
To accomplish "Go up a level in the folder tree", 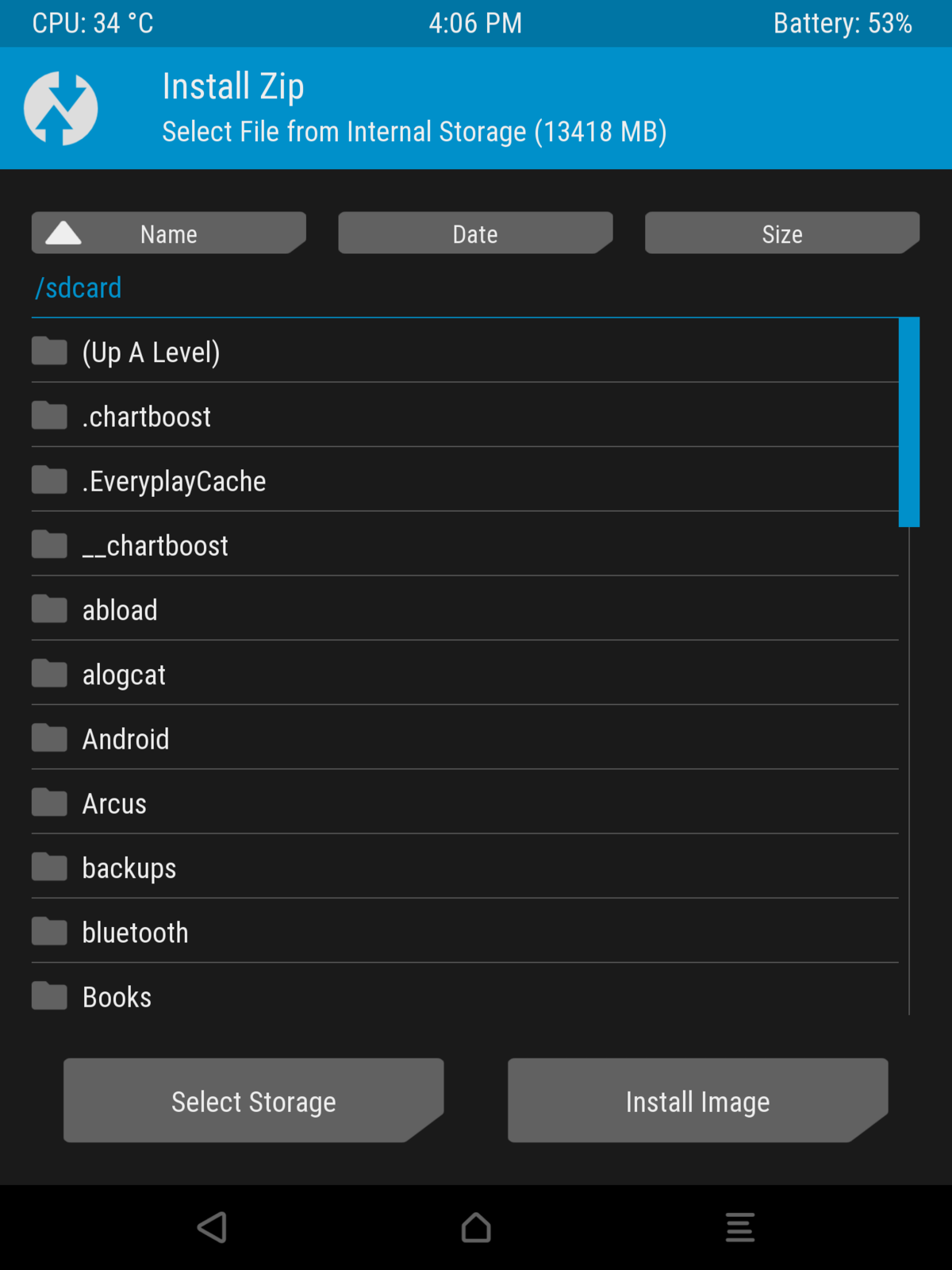I will tap(151, 352).
